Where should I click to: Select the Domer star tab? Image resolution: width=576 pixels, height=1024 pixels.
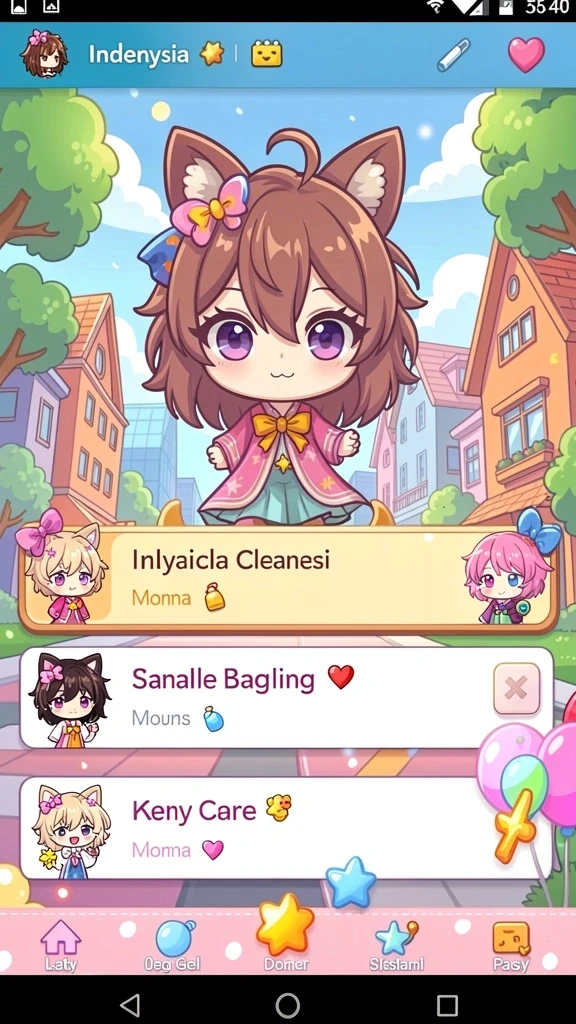(285, 935)
